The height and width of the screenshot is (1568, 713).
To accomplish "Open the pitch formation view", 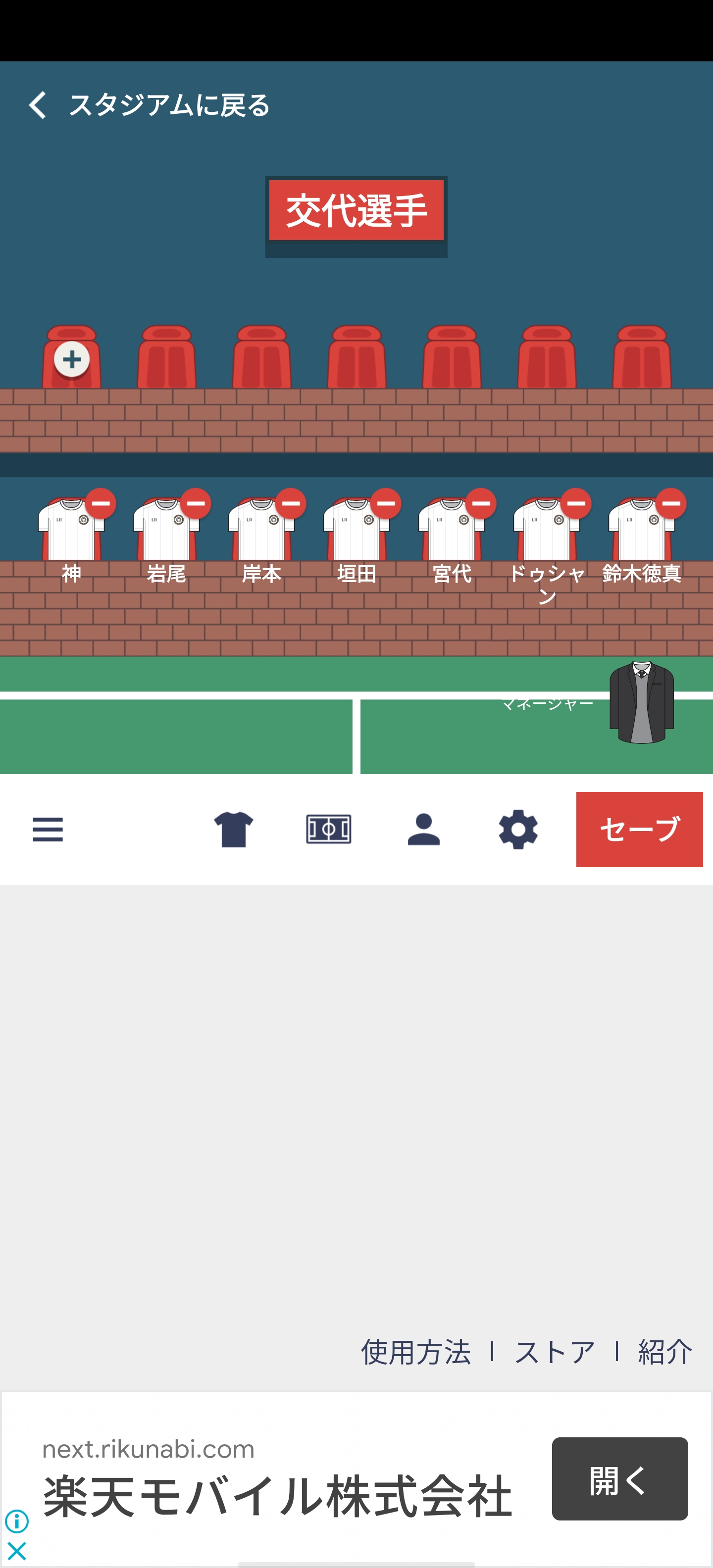I will coord(328,829).
